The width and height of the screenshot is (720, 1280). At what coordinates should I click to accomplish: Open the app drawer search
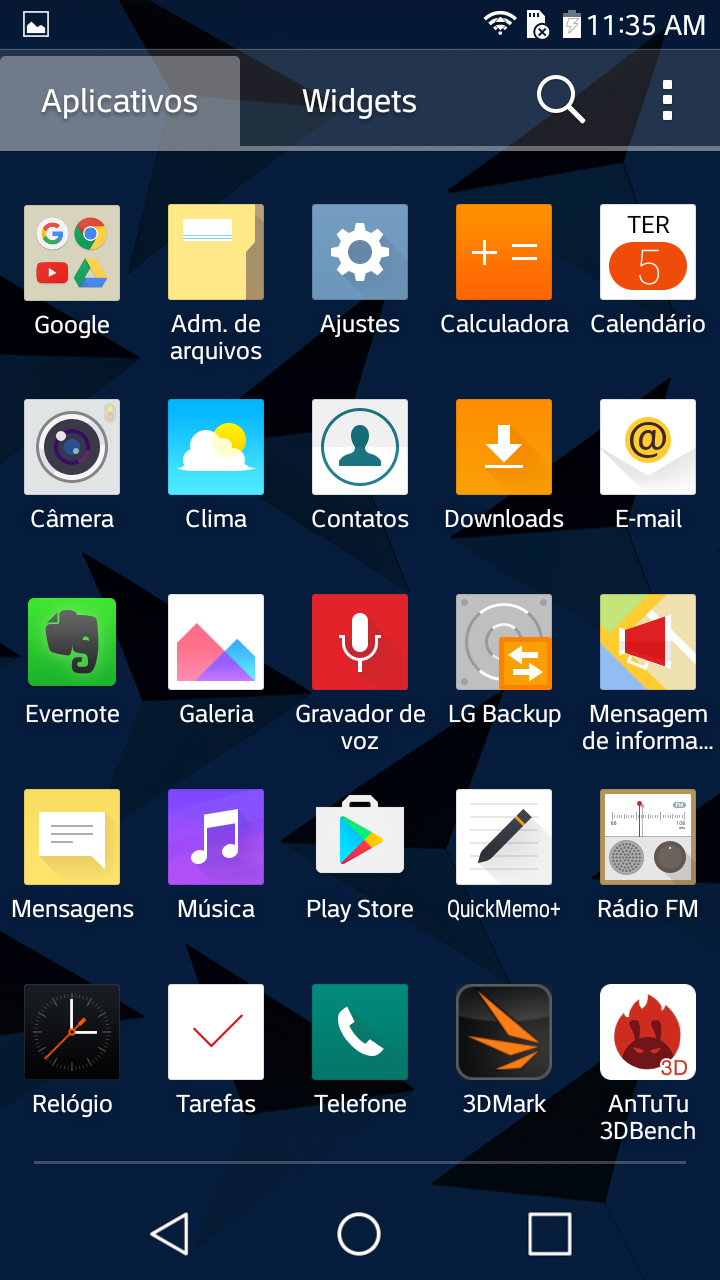[560, 100]
